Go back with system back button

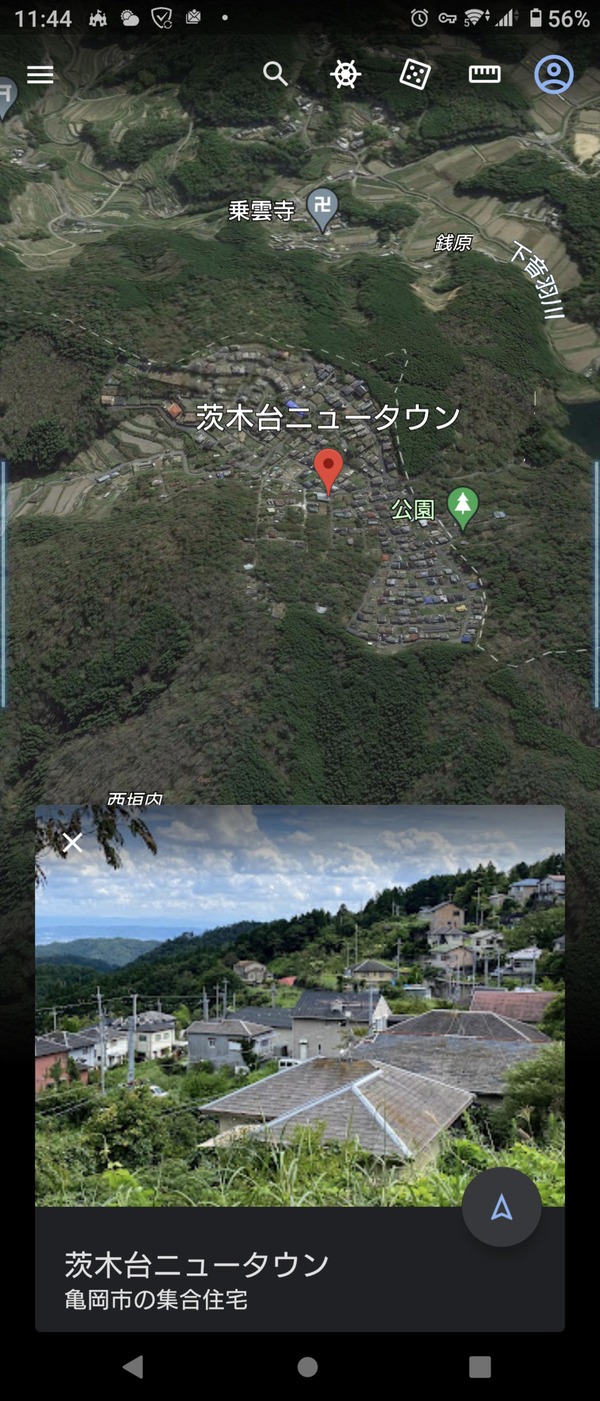pyautogui.click(x=132, y=1367)
